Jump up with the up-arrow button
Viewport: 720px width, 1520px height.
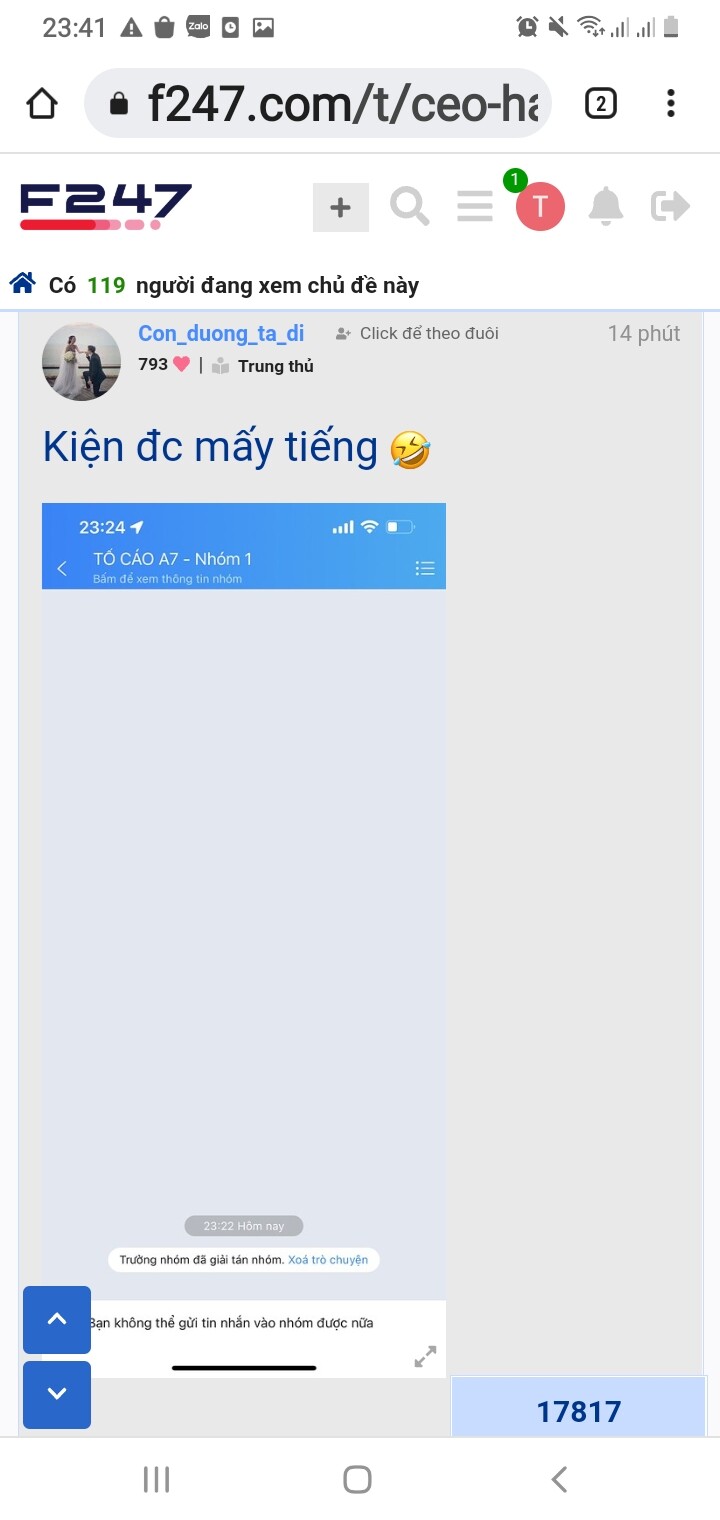pos(57,1319)
